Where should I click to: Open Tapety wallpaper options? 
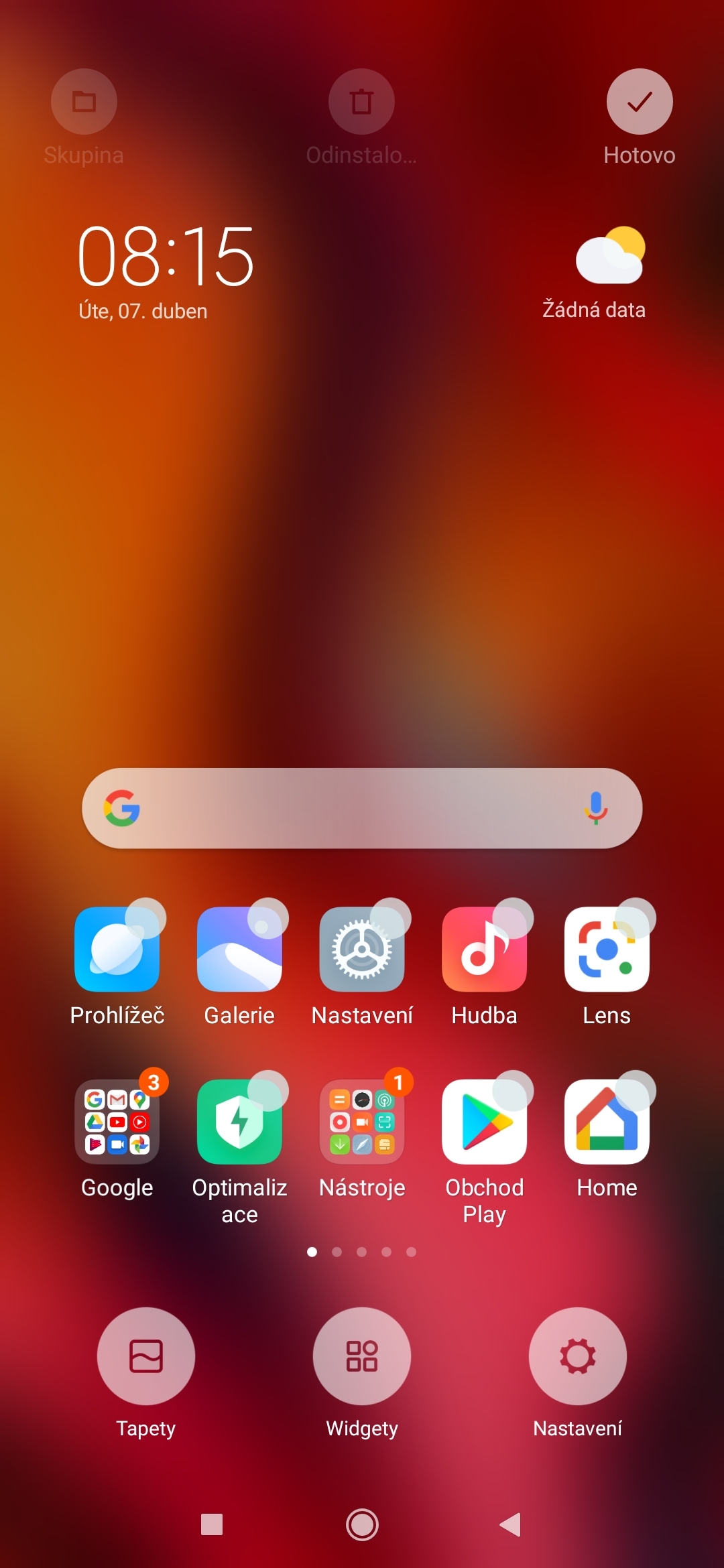coord(146,1356)
